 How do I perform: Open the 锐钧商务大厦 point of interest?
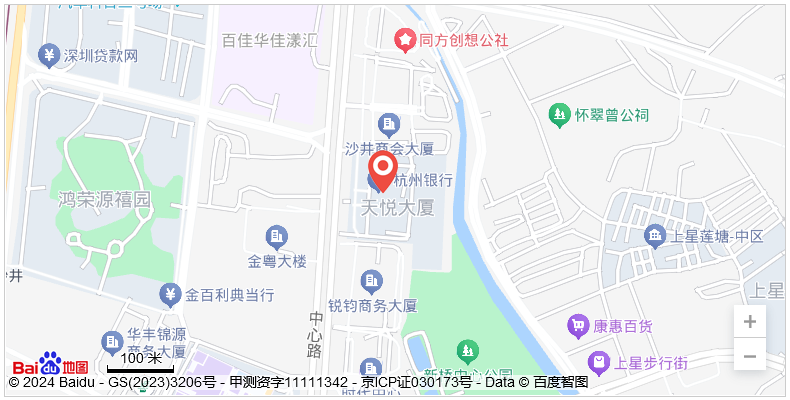[x=372, y=282]
